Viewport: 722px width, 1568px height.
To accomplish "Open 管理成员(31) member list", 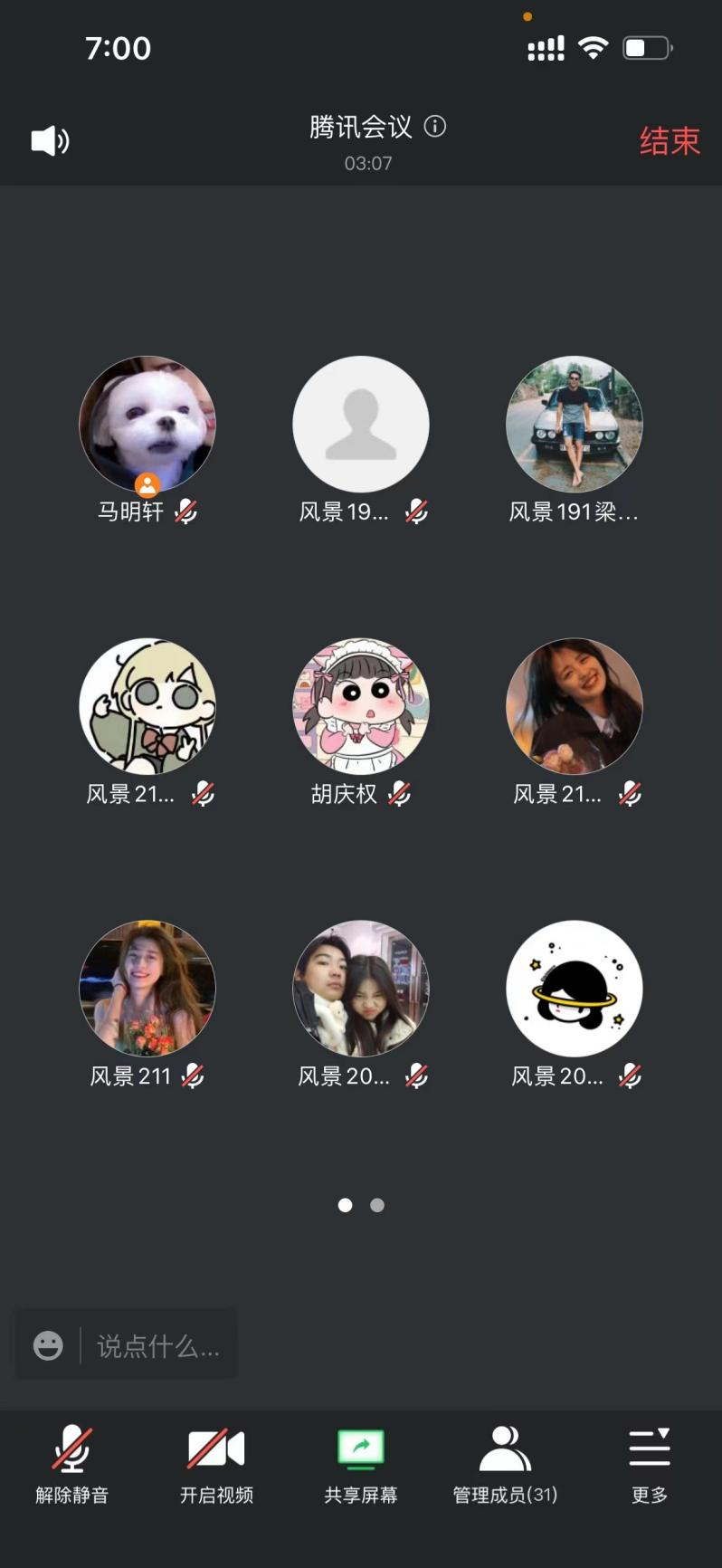I will click(505, 1464).
